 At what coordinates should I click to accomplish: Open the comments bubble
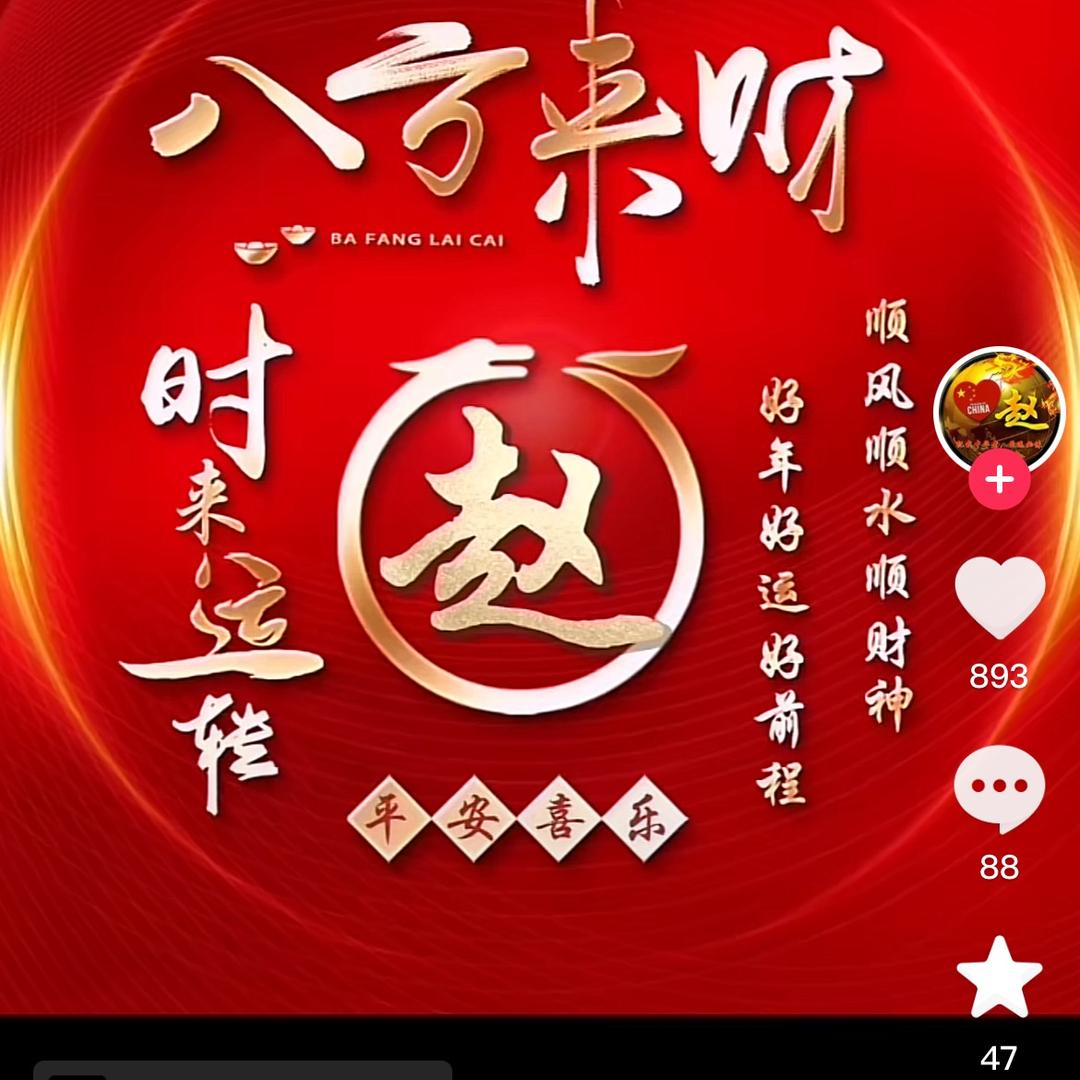(x=999, y=789)
